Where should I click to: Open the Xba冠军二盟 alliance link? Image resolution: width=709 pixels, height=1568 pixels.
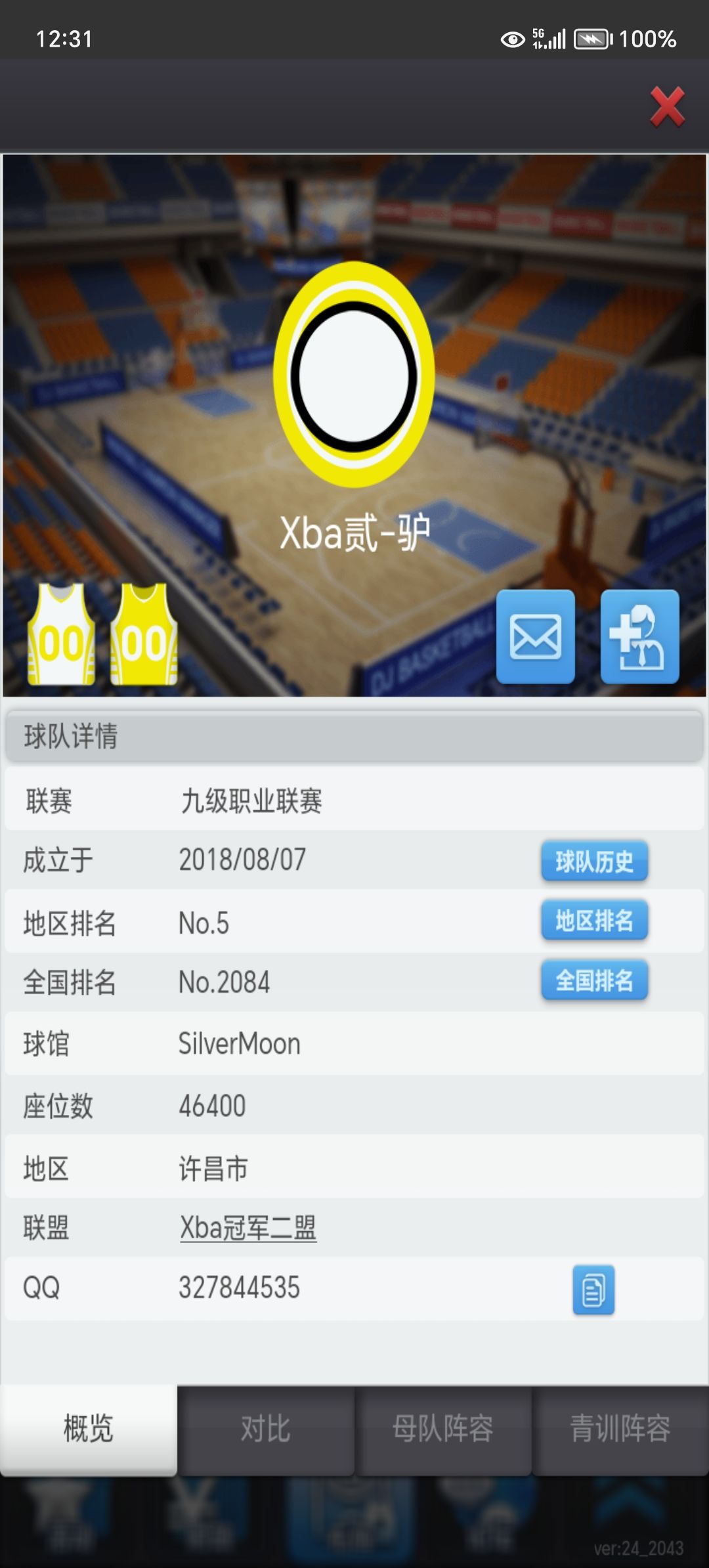point(248,1227)
